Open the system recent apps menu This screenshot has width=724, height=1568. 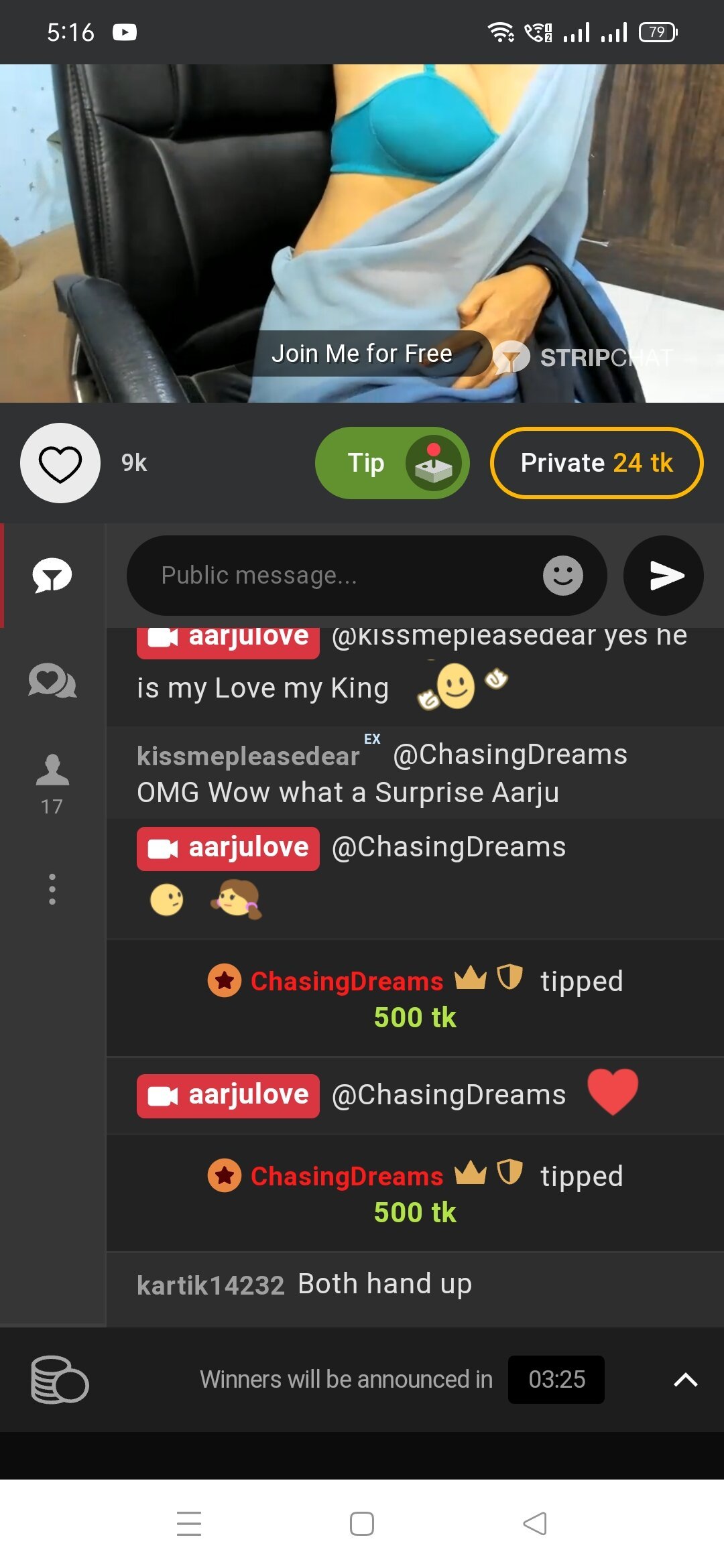pyautogui.click(x=189, y=1523)
